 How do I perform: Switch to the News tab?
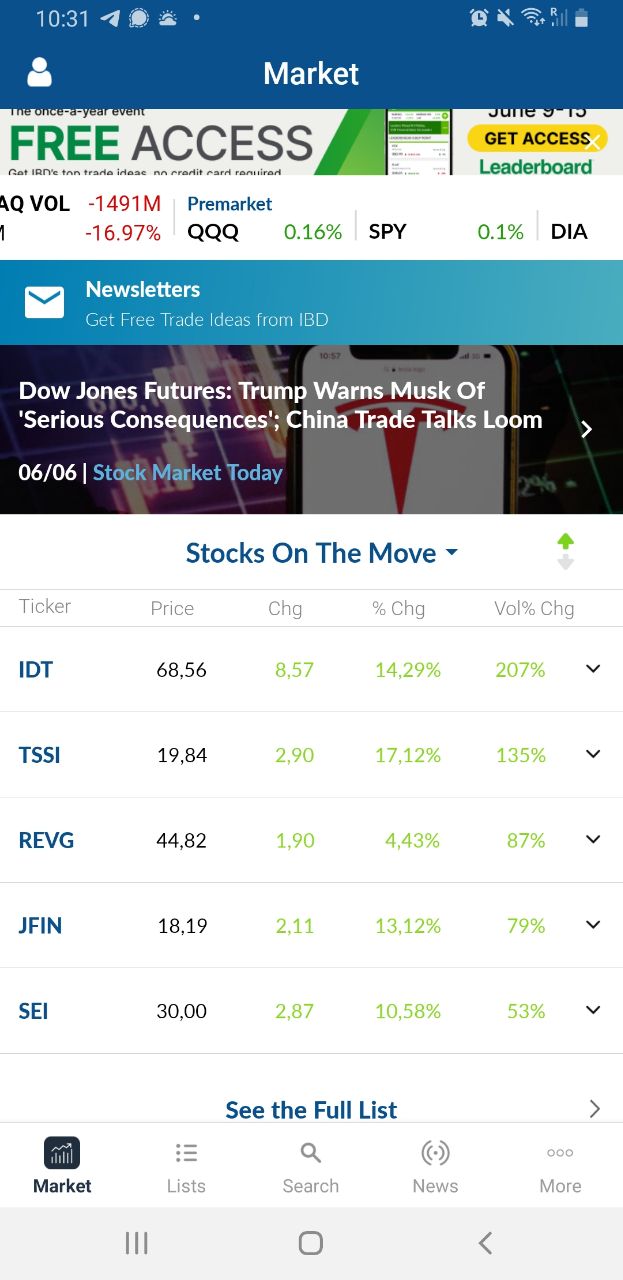point(435,1167)
